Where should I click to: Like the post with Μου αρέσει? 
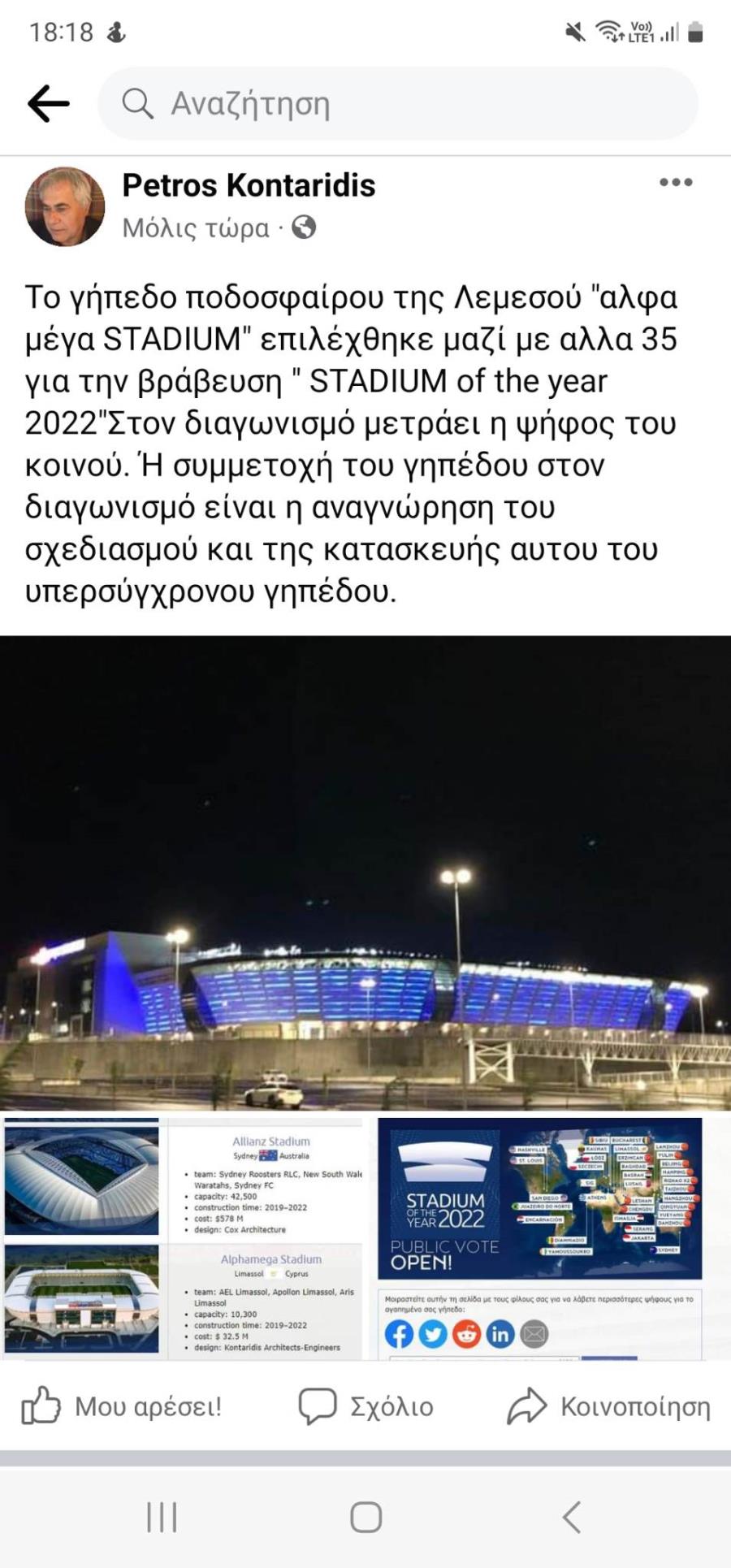pos(122,1406)
